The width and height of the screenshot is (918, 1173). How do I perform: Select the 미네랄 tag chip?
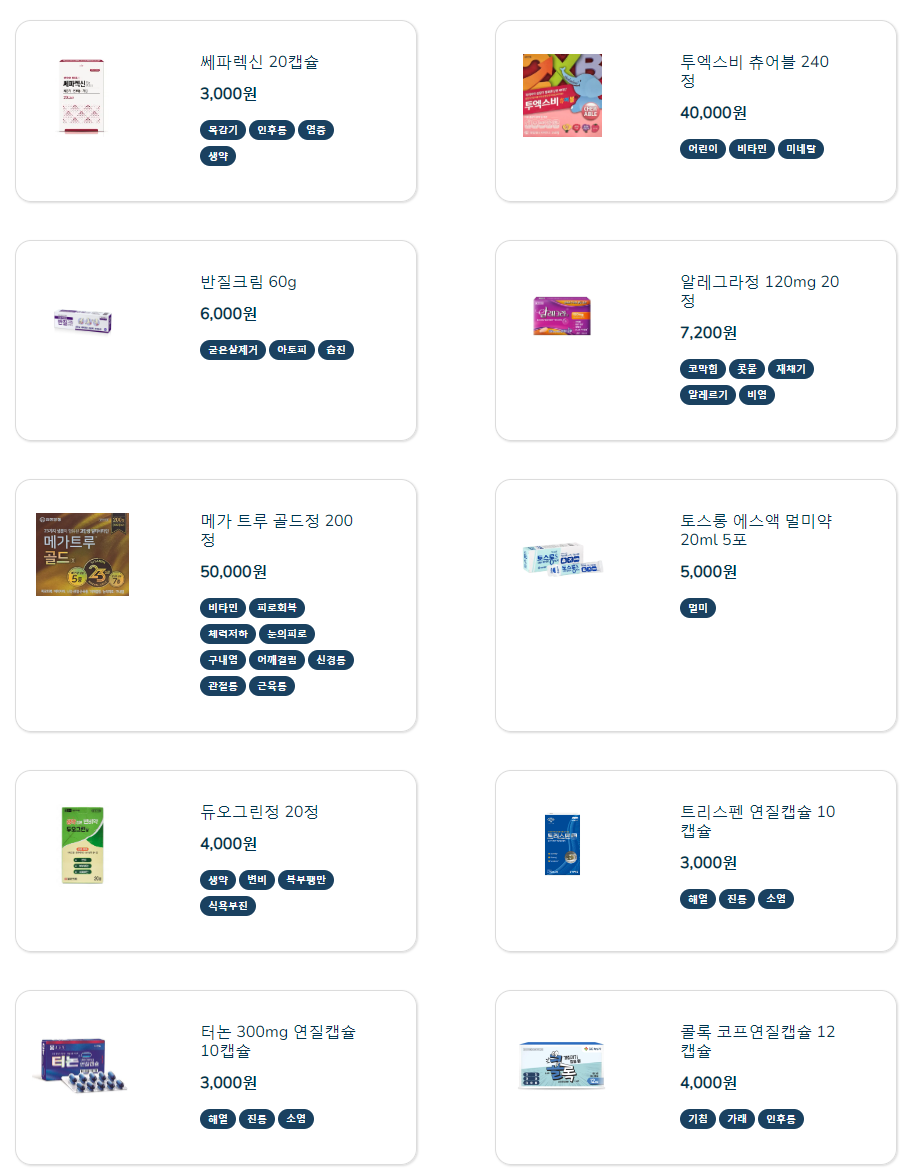coord(801,149)
